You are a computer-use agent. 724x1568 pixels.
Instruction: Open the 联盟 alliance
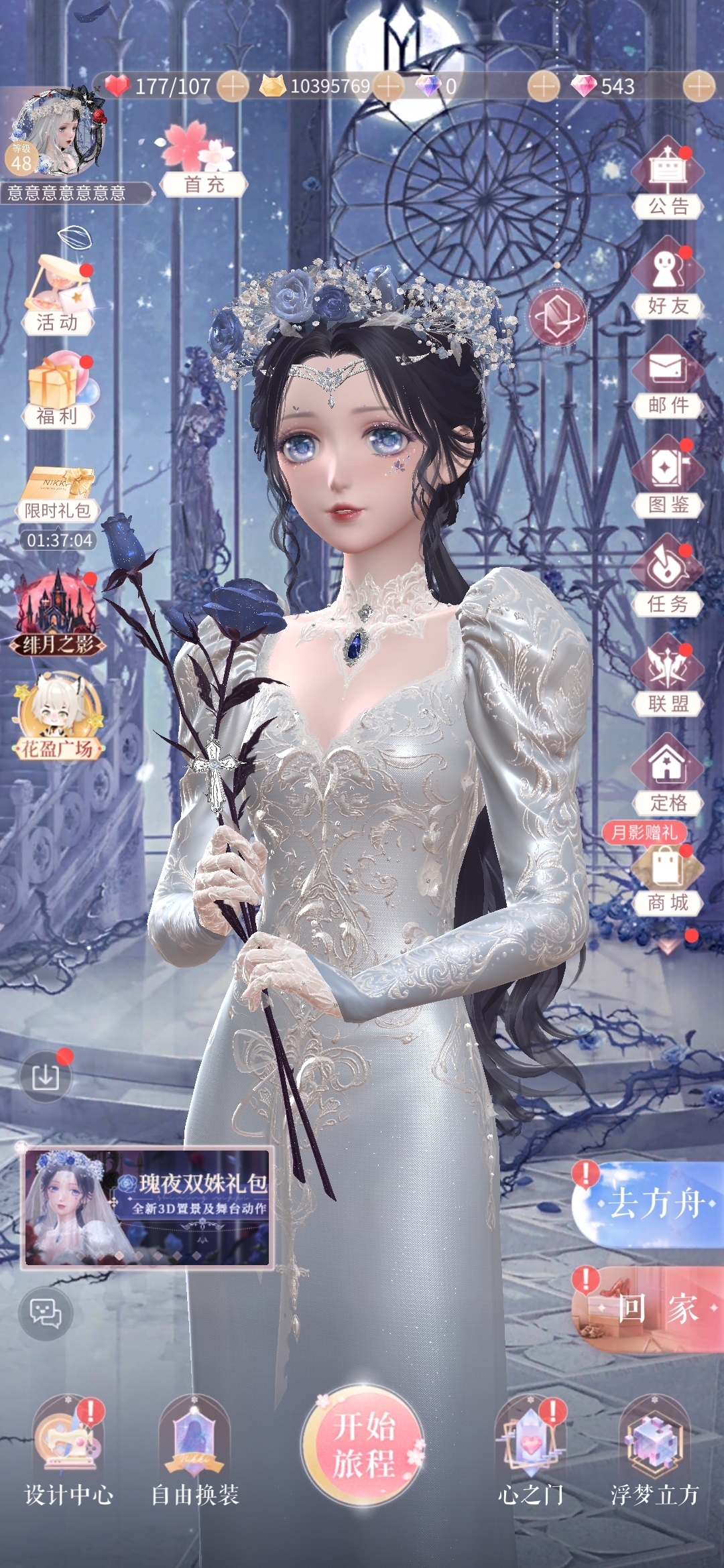click(668, 674)
